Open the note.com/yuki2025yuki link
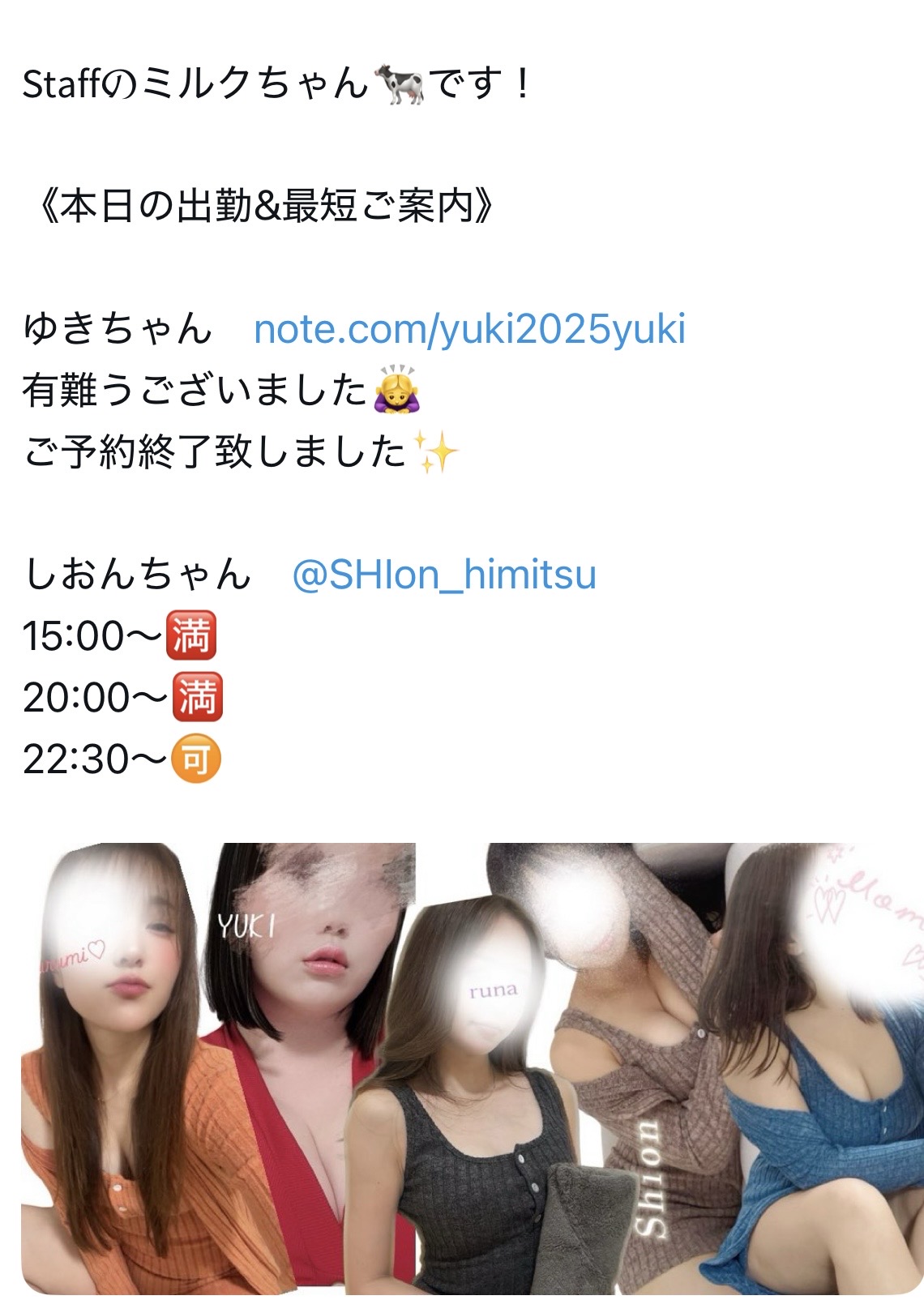 [469, 329]
